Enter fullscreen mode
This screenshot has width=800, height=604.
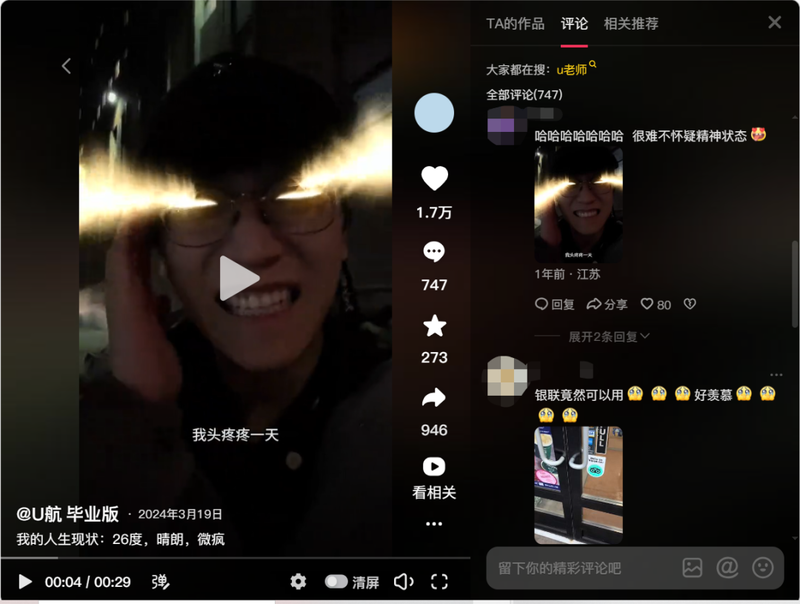point(439,582)
